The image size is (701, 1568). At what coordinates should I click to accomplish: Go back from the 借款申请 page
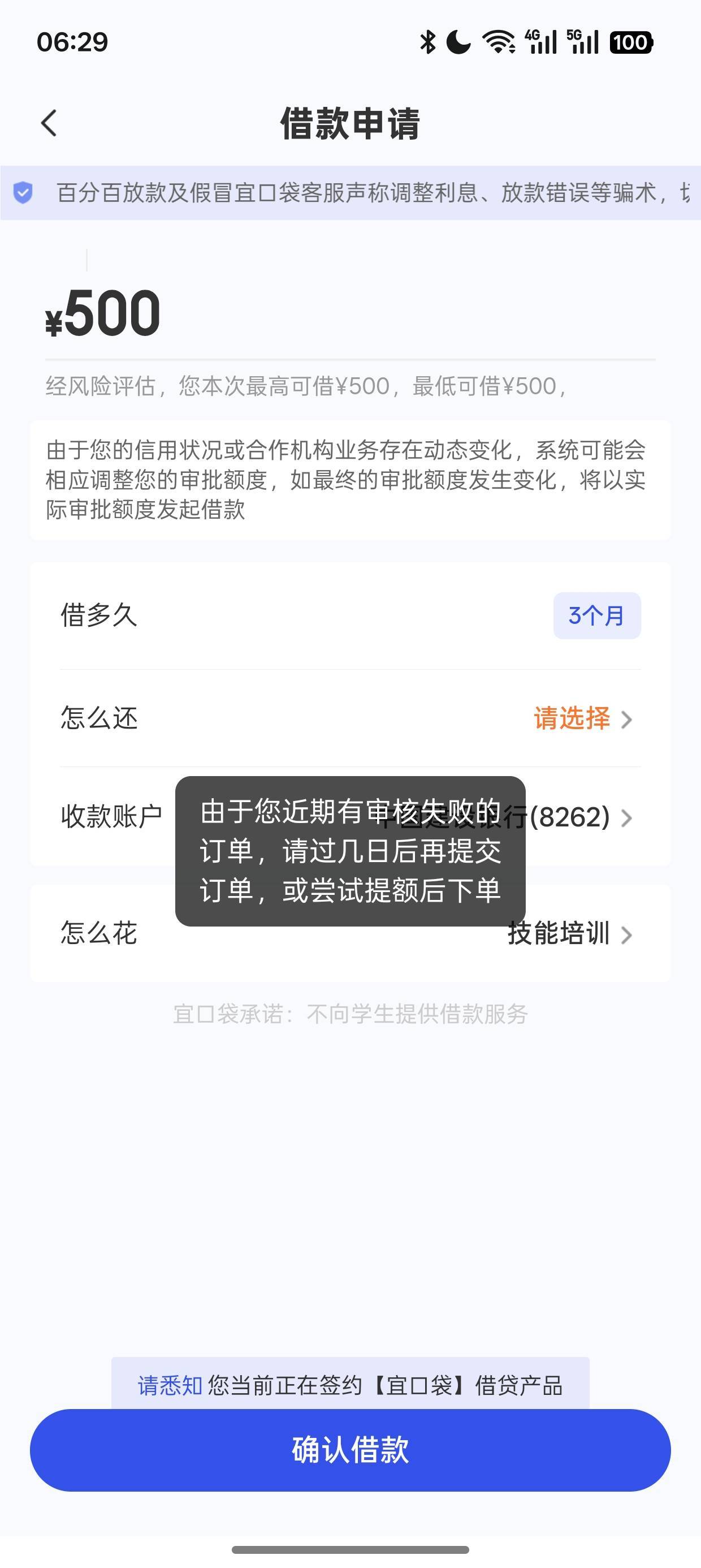pyautogui.click(x=49, y=123)
